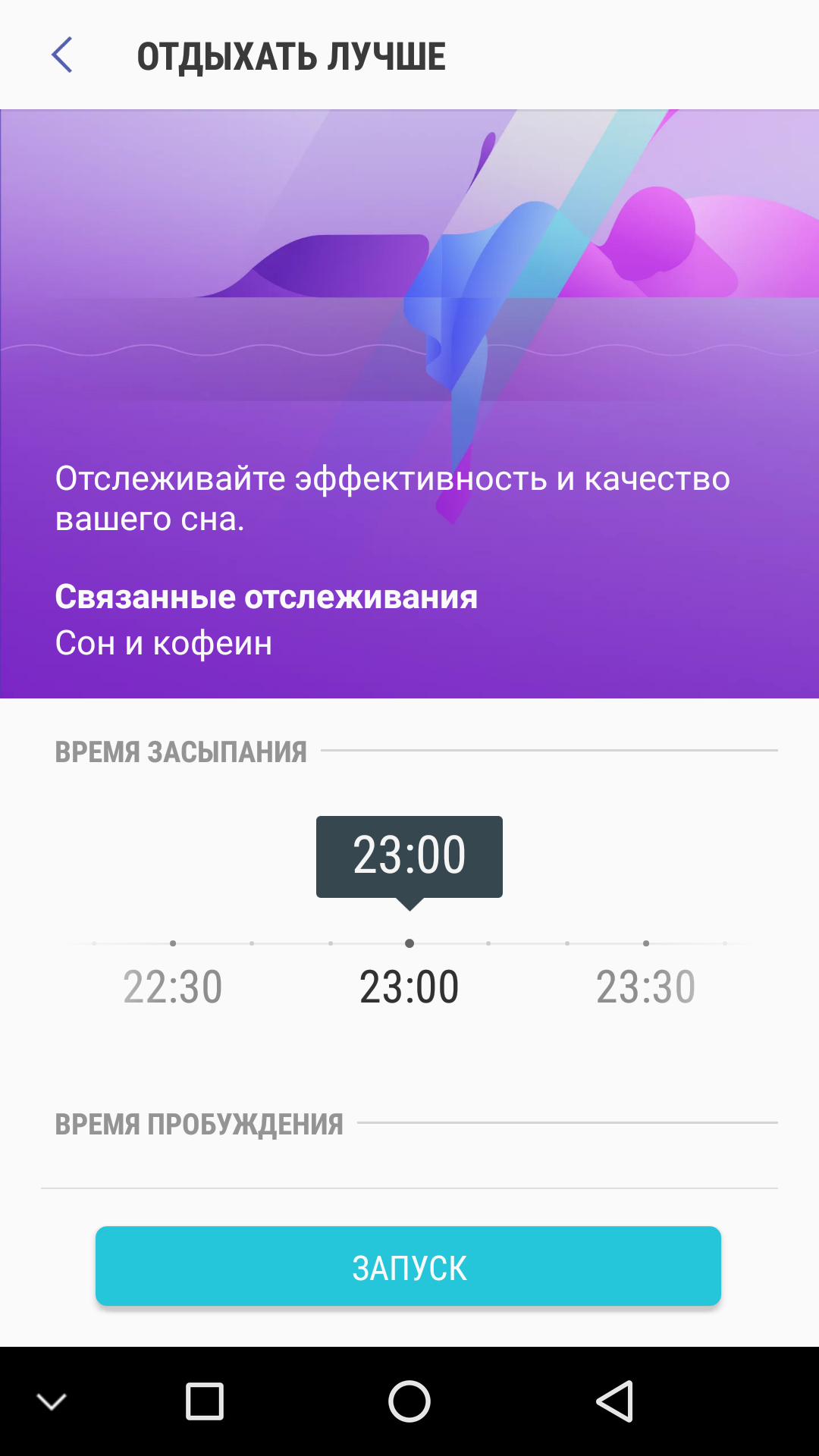Go to the device home screen
The height and width of the screenshot is (1456, 819).
(x=409, y=1401)
